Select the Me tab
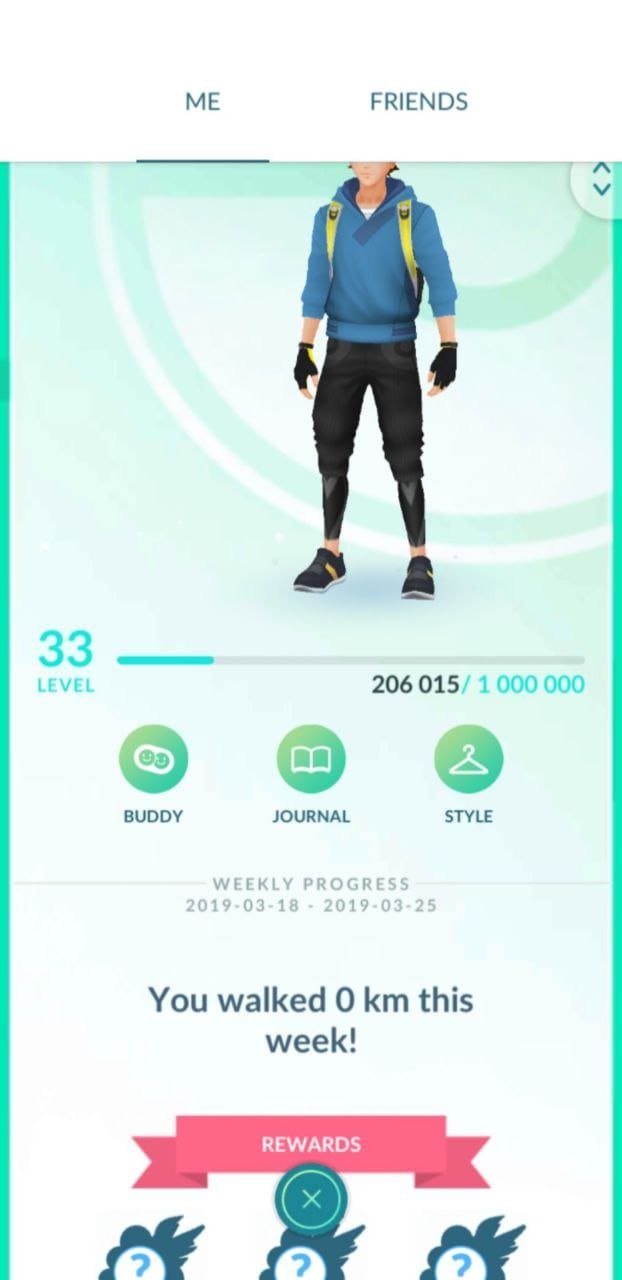This screenshot has height=1280, width=622. (202, 101)
